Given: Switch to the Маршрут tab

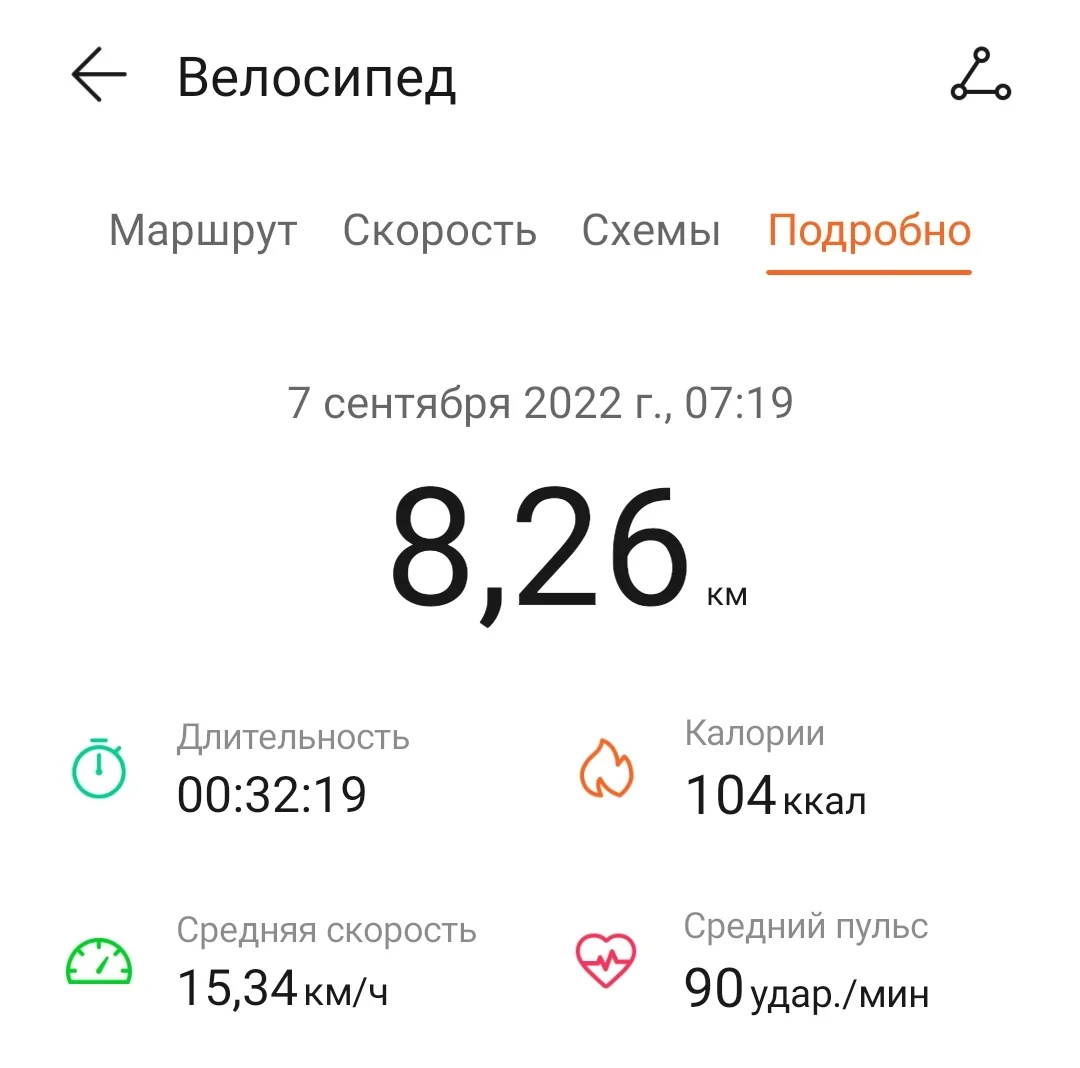Looking at the screenshot, I should 203,231.
